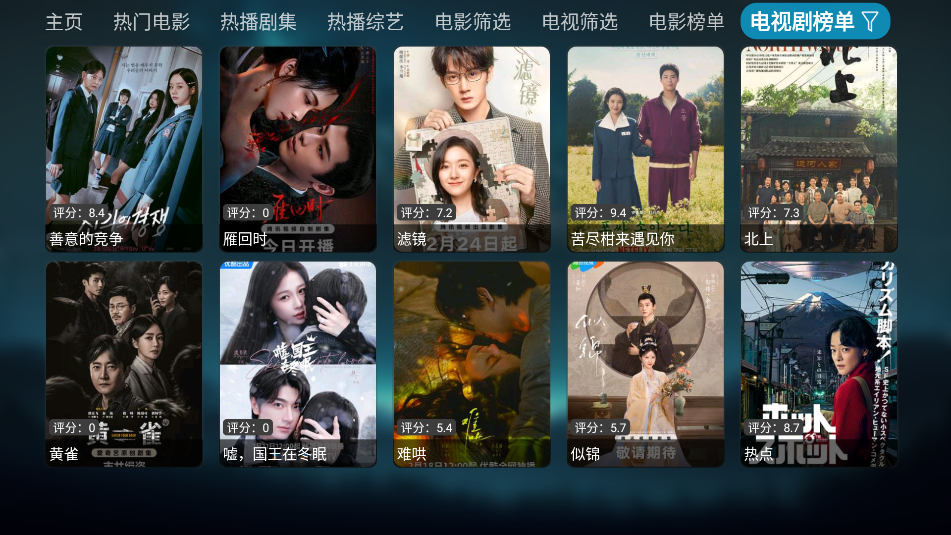
Task: Go to the 热播剧集 tab
Action: coord(258,21)
